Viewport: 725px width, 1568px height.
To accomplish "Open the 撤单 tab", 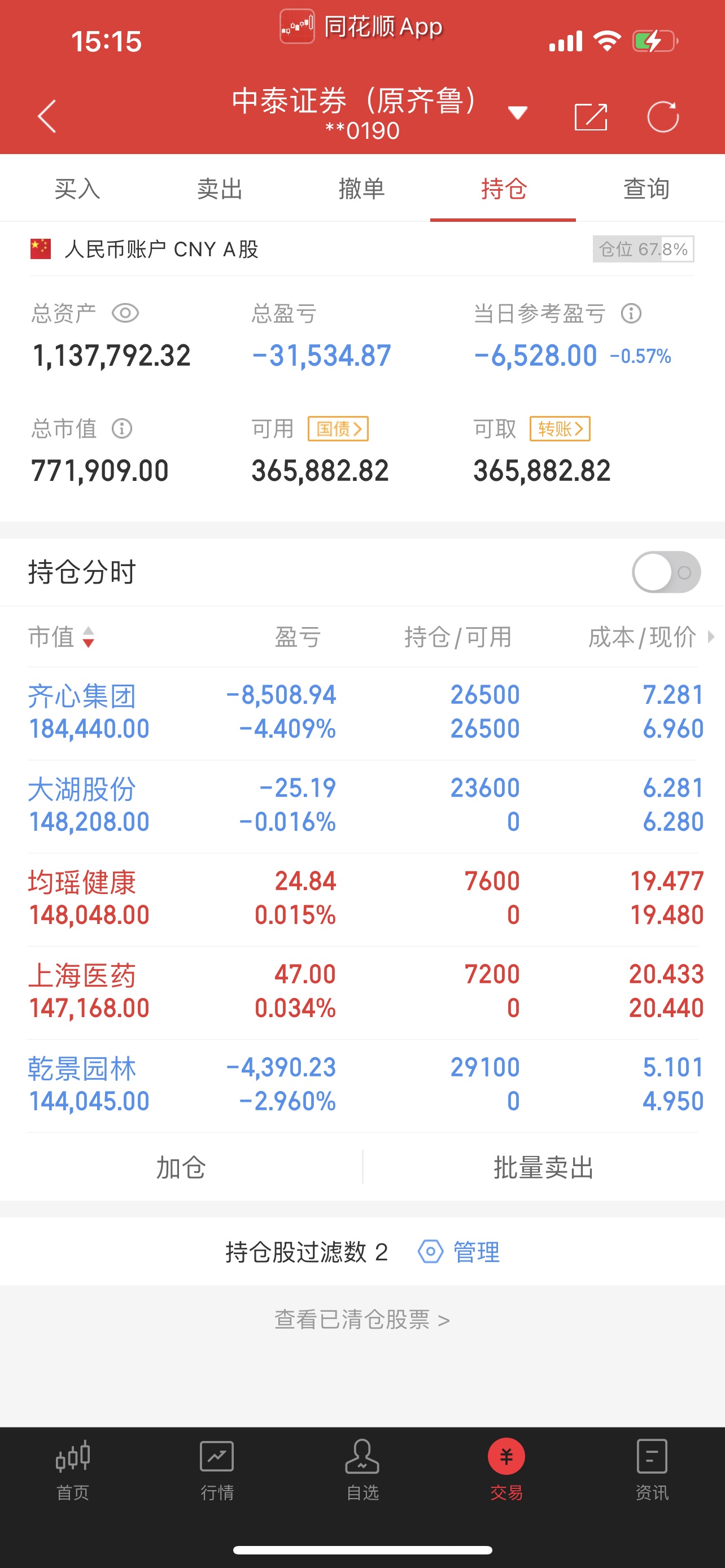I will pyautogui.click(x=361, y=189).
